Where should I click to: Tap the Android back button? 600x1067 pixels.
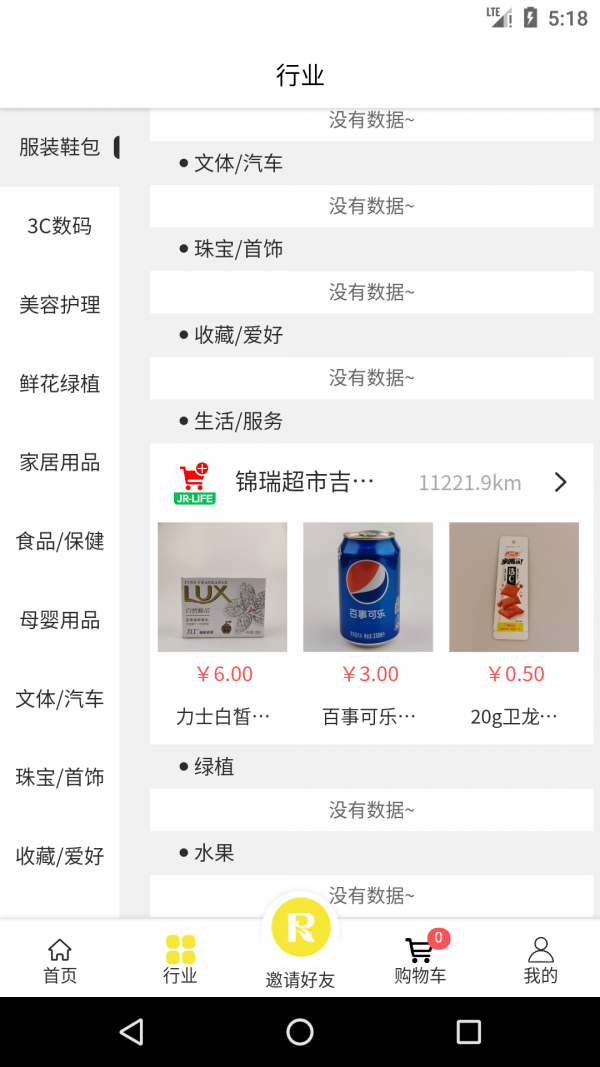point(131,1032)
